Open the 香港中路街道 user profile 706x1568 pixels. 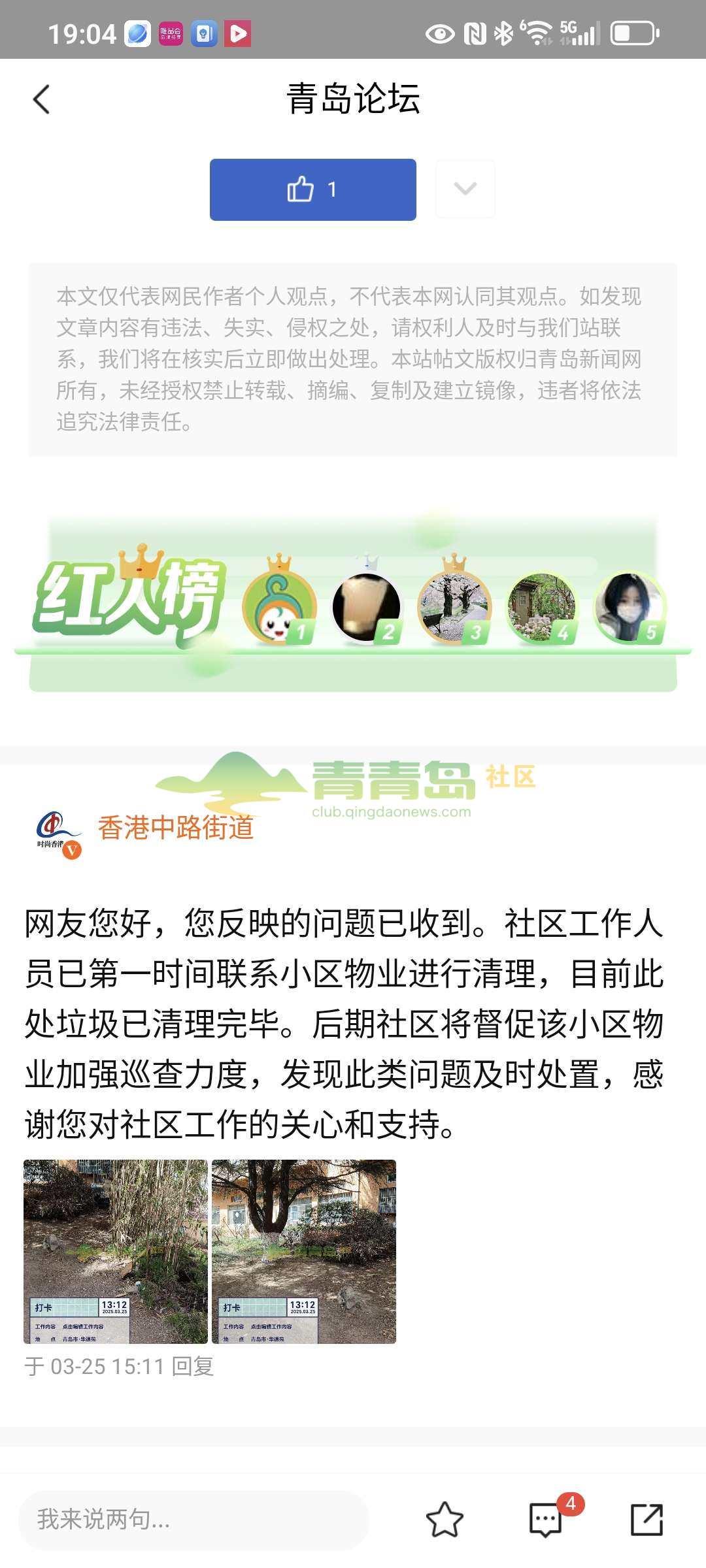pos(175,828)
